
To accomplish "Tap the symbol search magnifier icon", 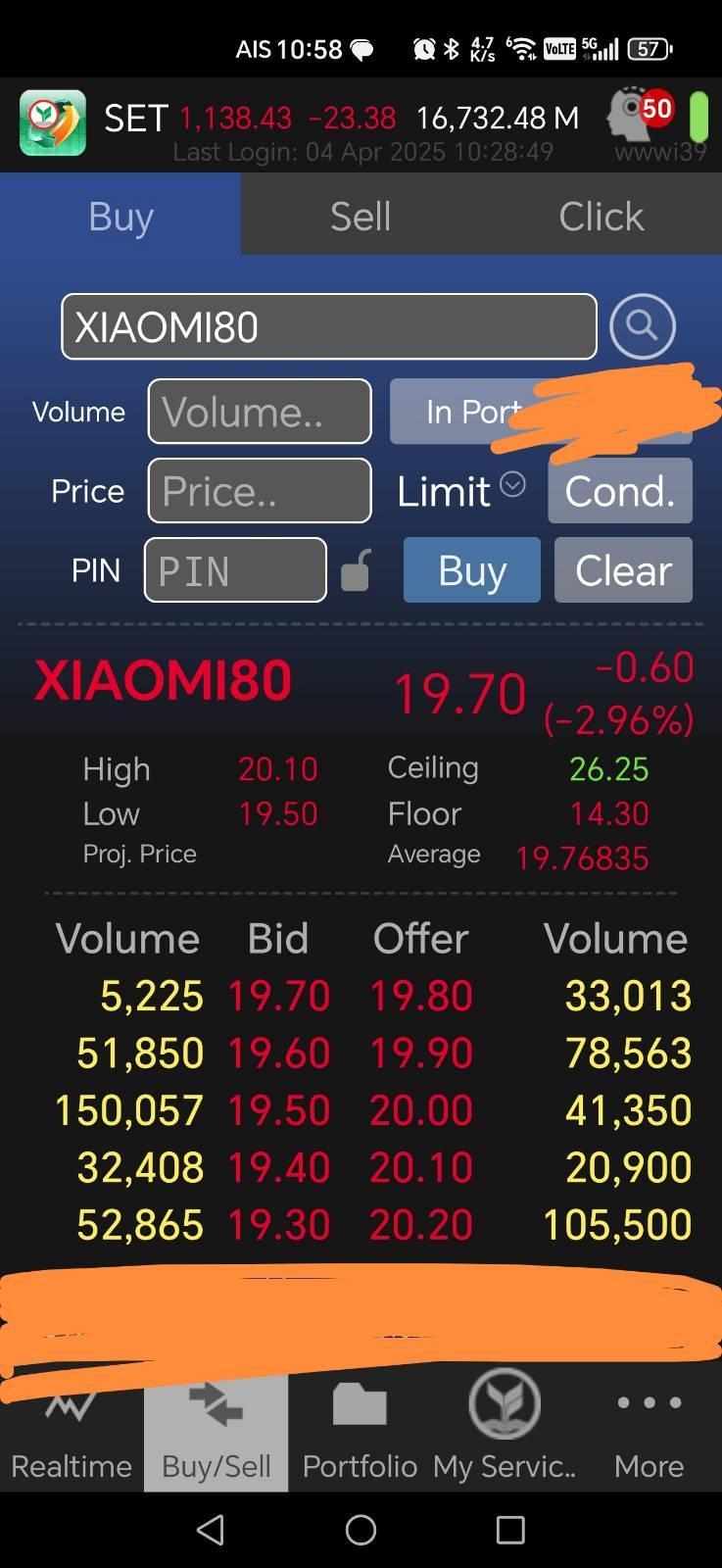I will [643, 326].
